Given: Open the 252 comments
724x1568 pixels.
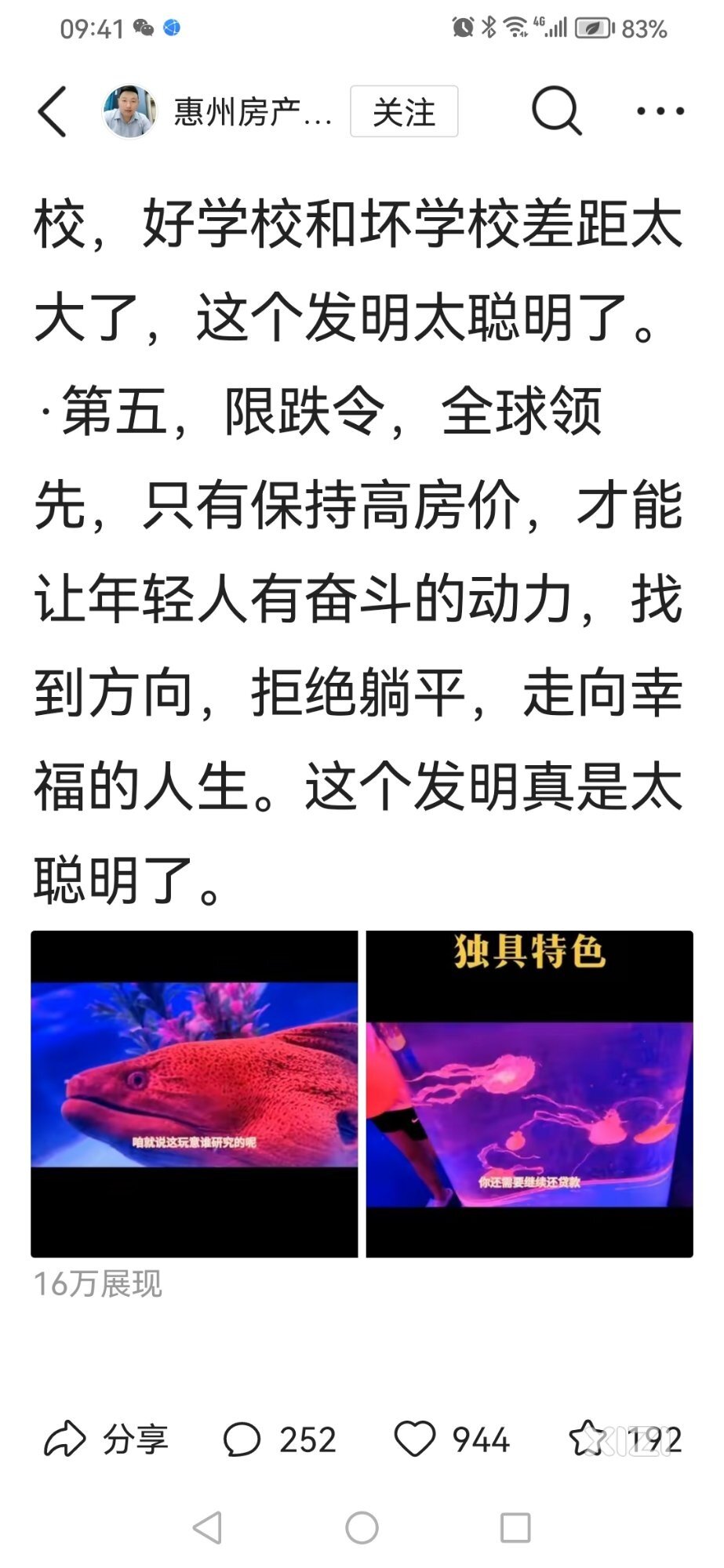Looking at the screenshot, I should coord(280,1439).
